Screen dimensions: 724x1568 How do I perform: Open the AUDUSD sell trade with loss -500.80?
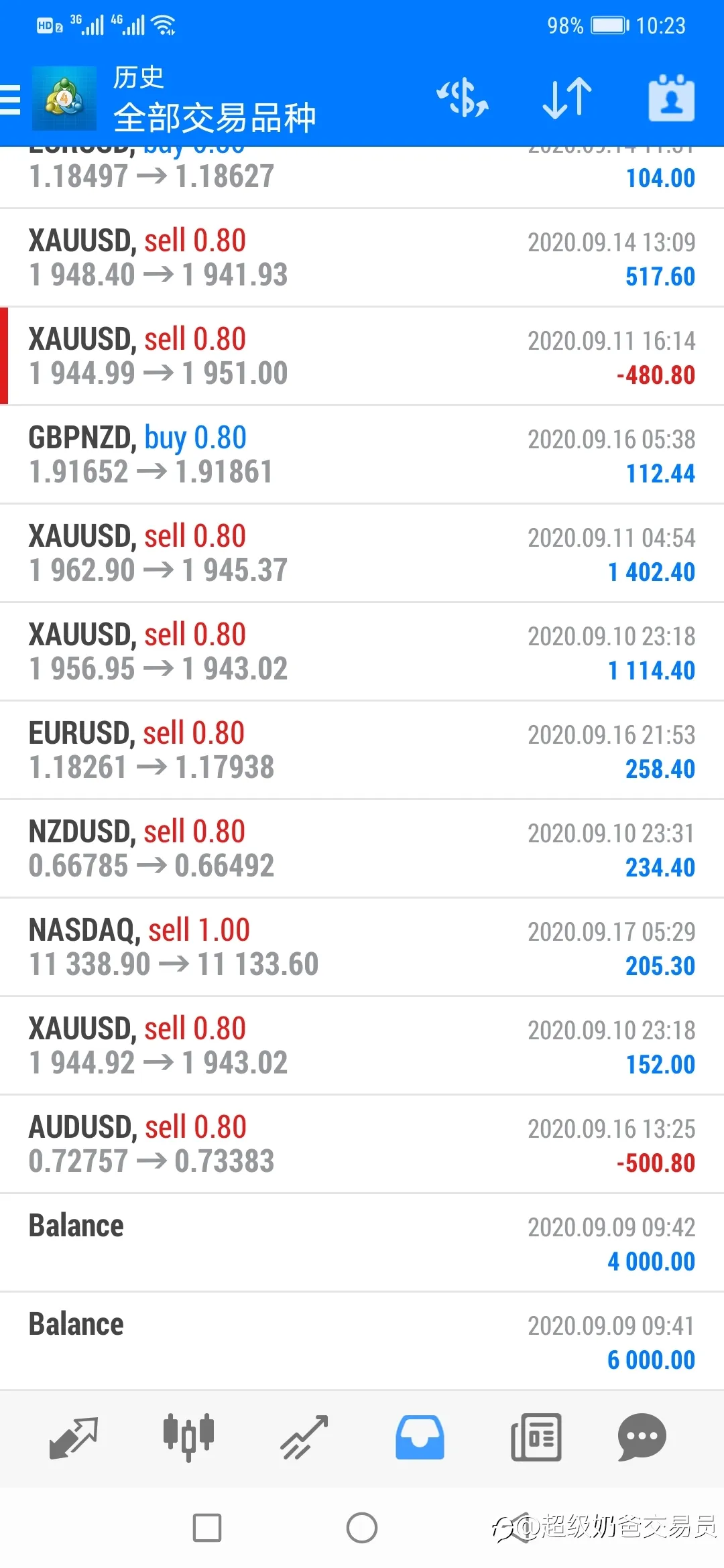362,1145
